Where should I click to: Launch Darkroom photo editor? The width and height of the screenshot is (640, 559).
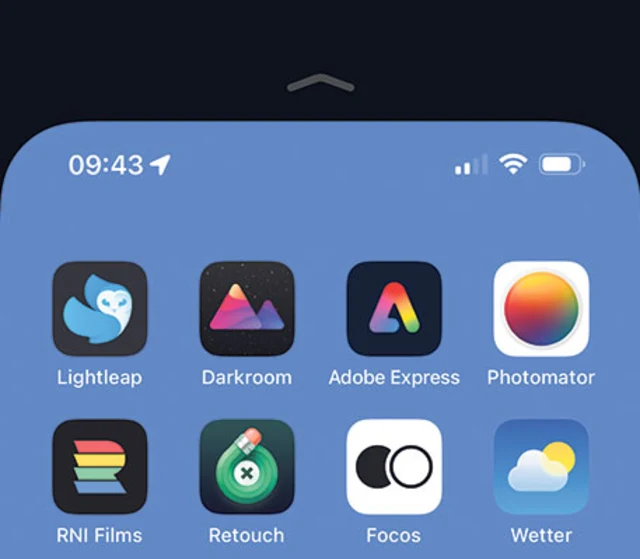pyautogui.click(x=247, y=309)
